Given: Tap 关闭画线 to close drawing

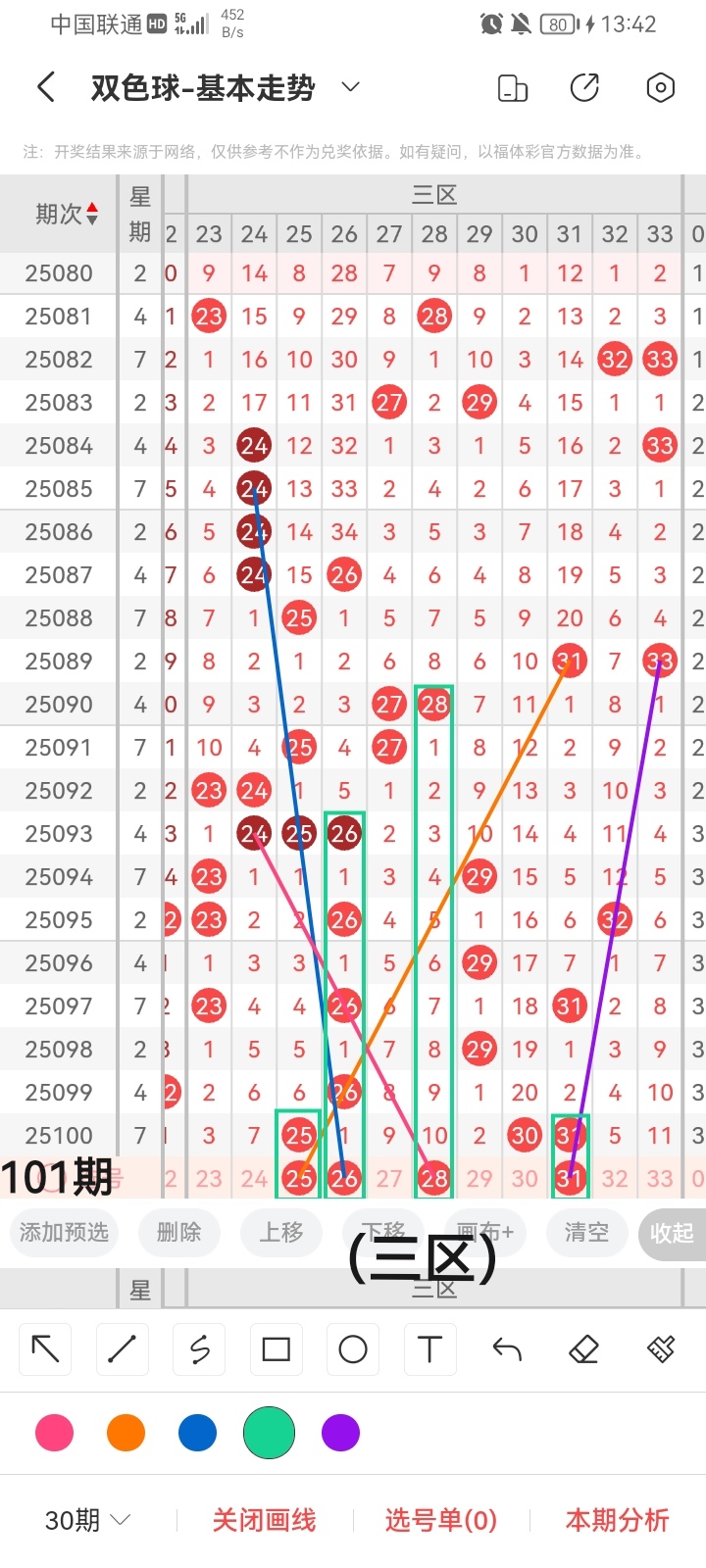Looking at the screenshot, I should [264, 1520].
